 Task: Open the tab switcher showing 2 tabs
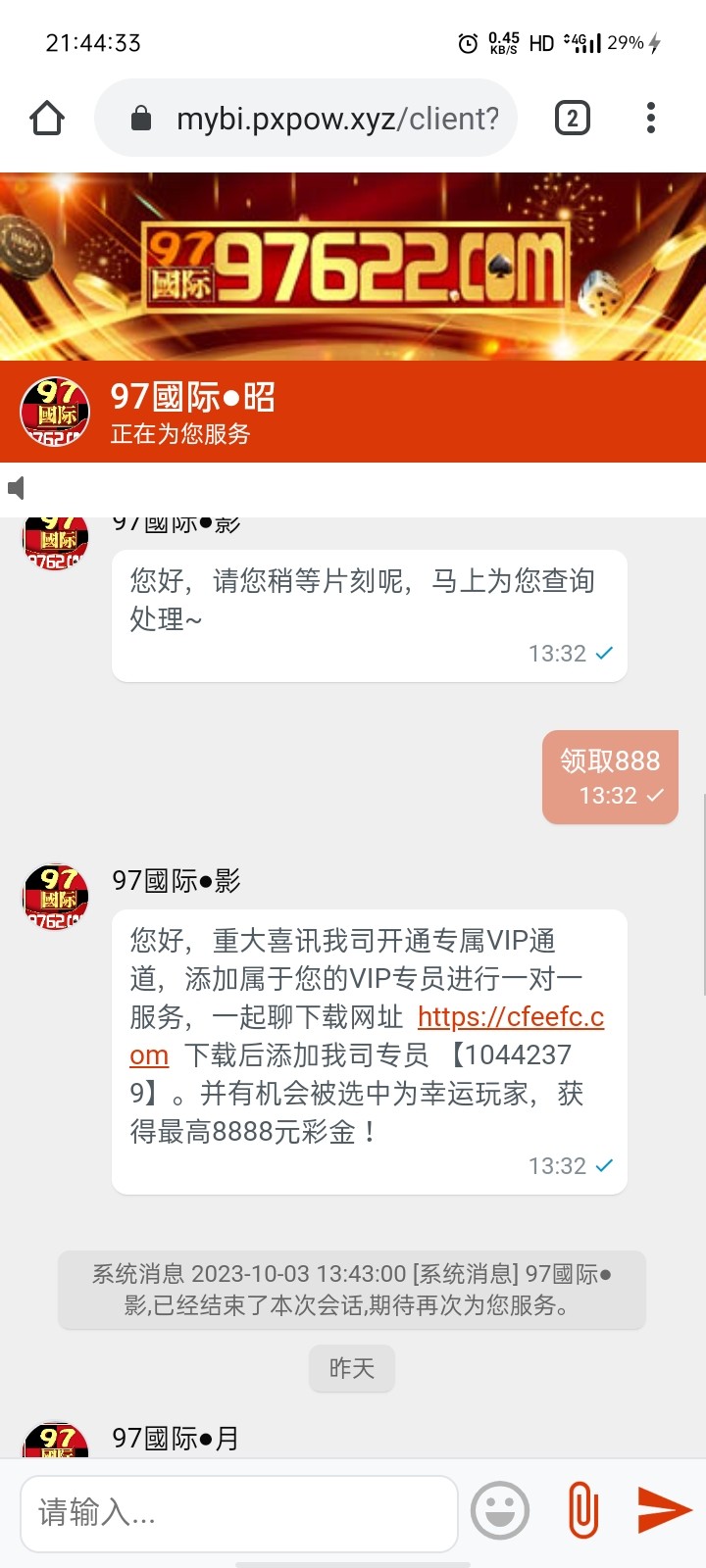tap(573, 119)
